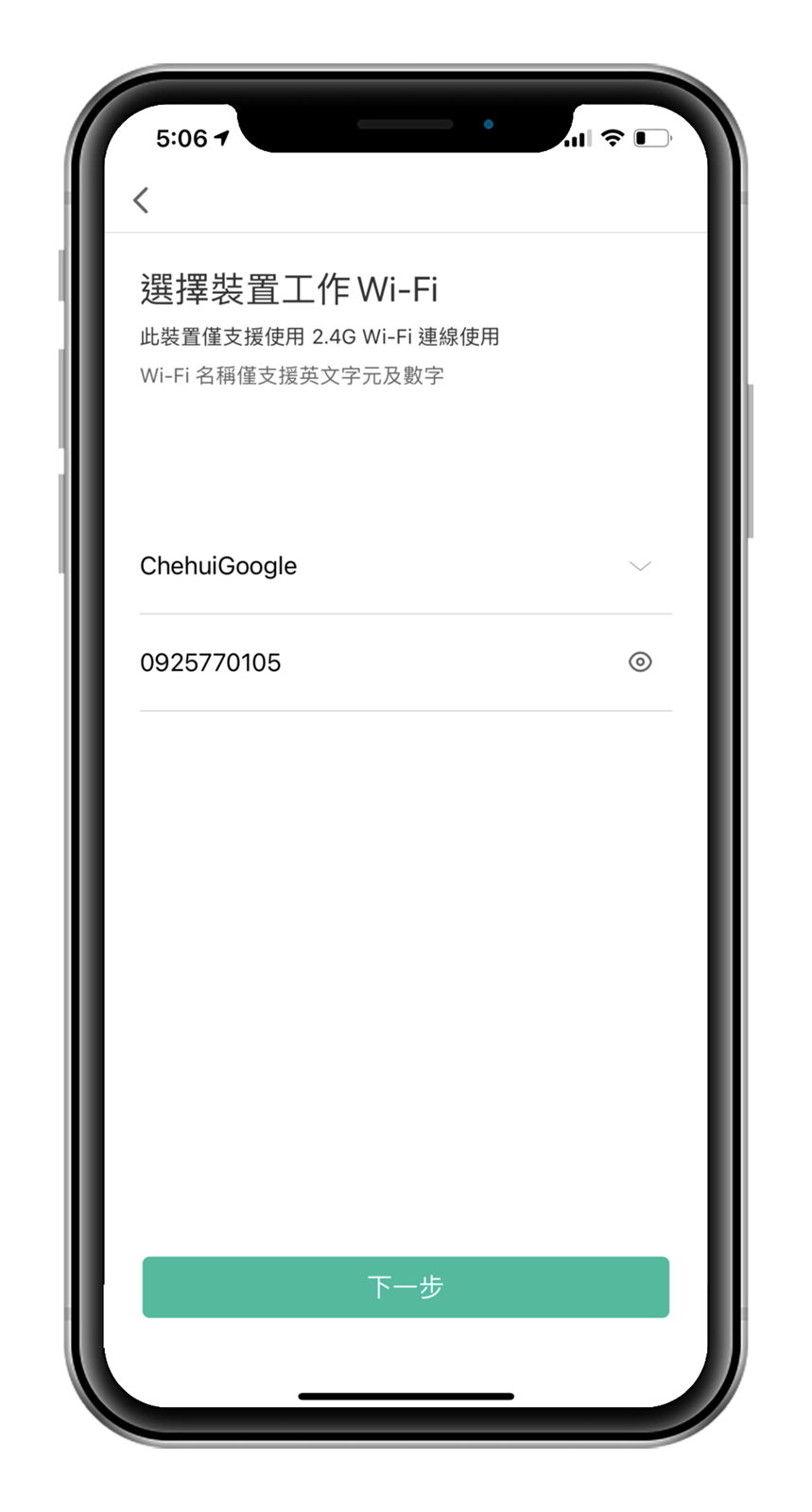Go back using the top-left arrow

click(x=142, y=200)
